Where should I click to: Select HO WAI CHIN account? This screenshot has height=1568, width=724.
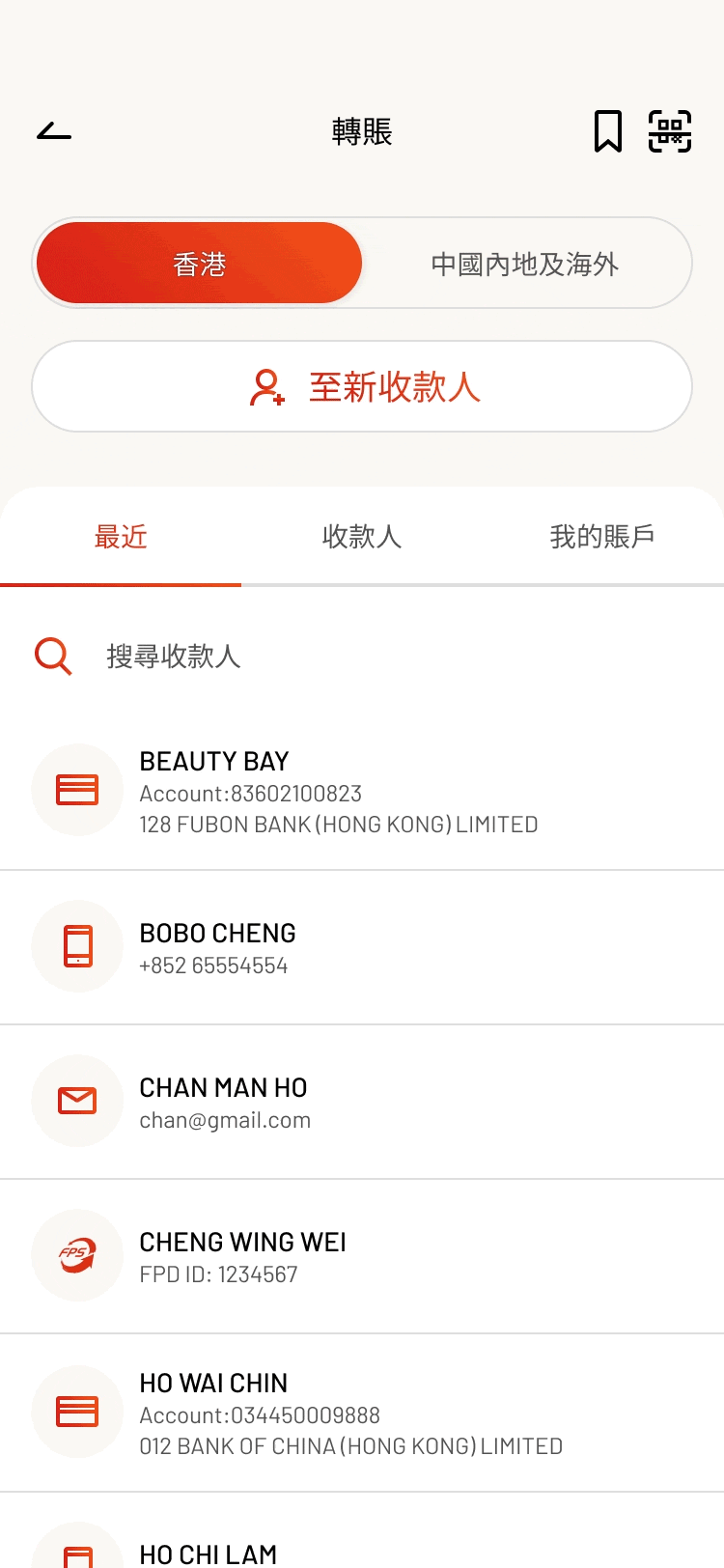point(362,1414)
